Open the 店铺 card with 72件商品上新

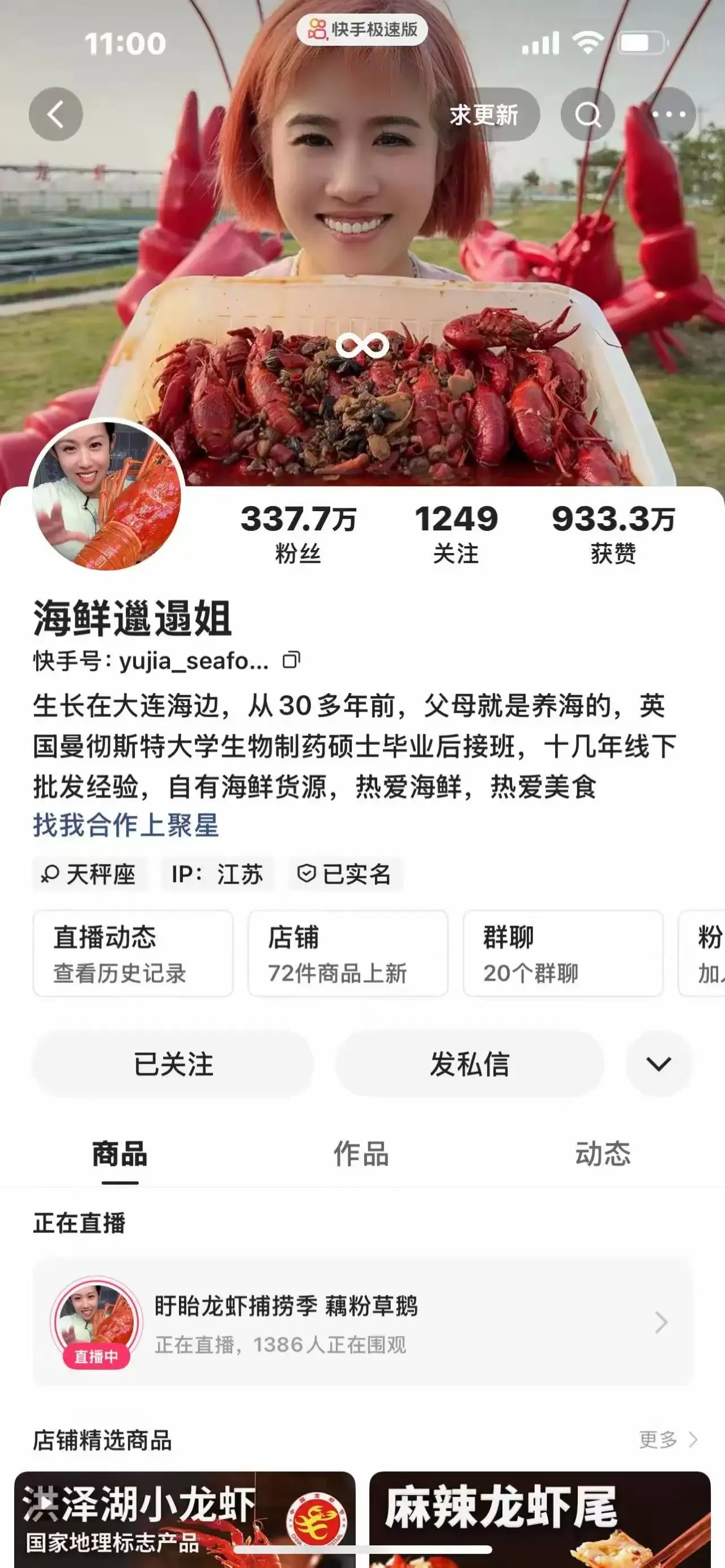(347, 953)
